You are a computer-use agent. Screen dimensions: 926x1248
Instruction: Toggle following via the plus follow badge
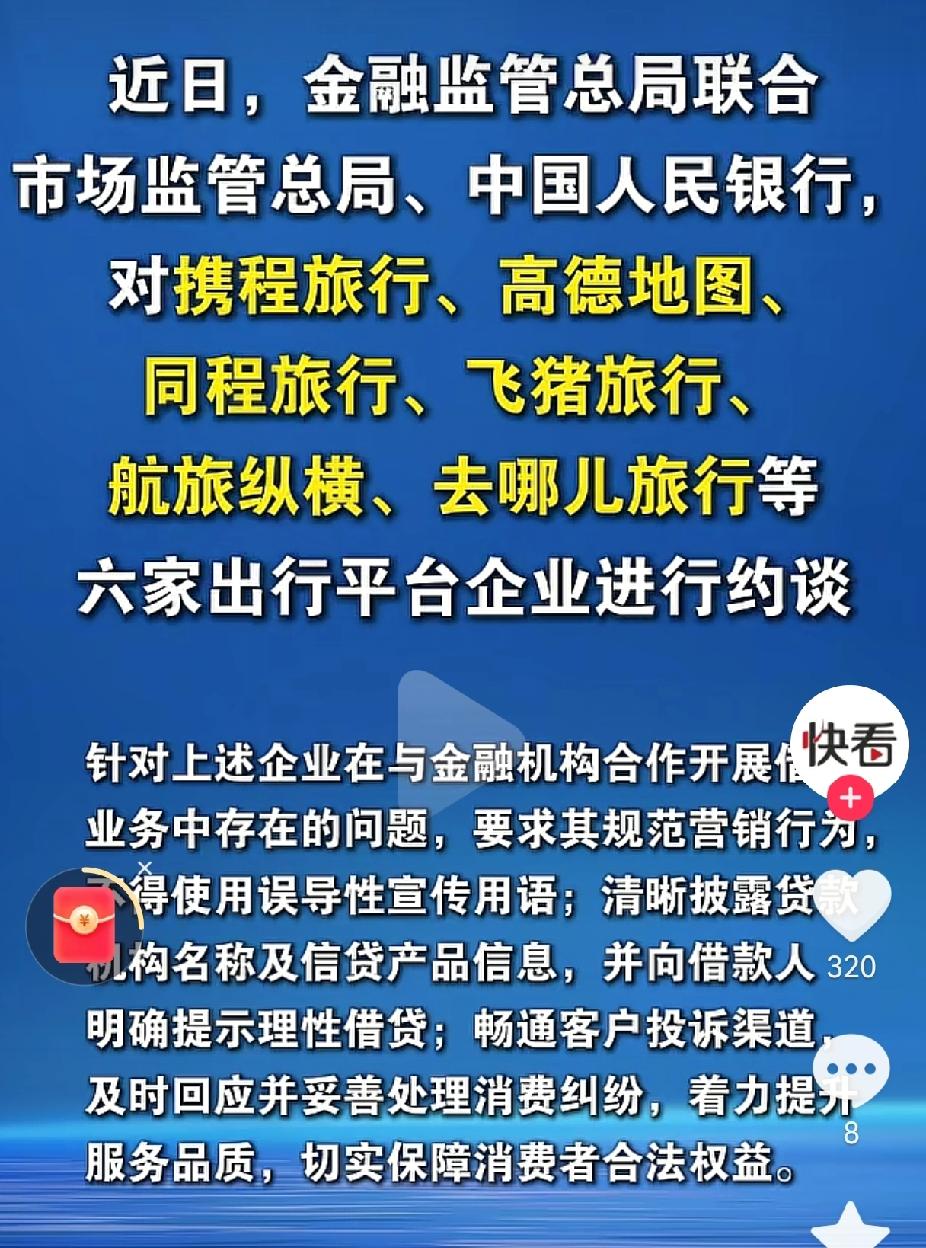[x=850, y=795]
